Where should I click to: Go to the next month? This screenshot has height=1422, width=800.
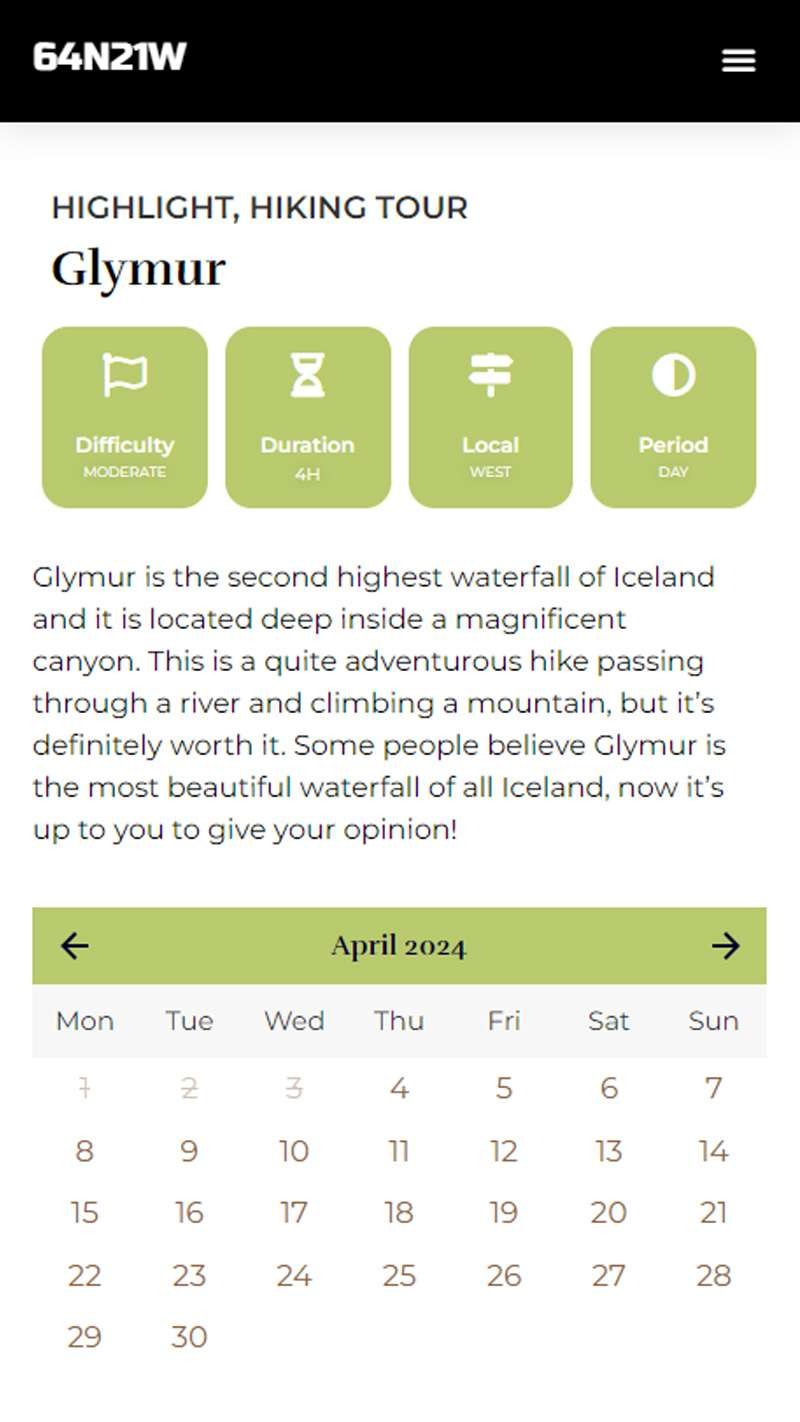pyautogui.click(x=725, y=945)
